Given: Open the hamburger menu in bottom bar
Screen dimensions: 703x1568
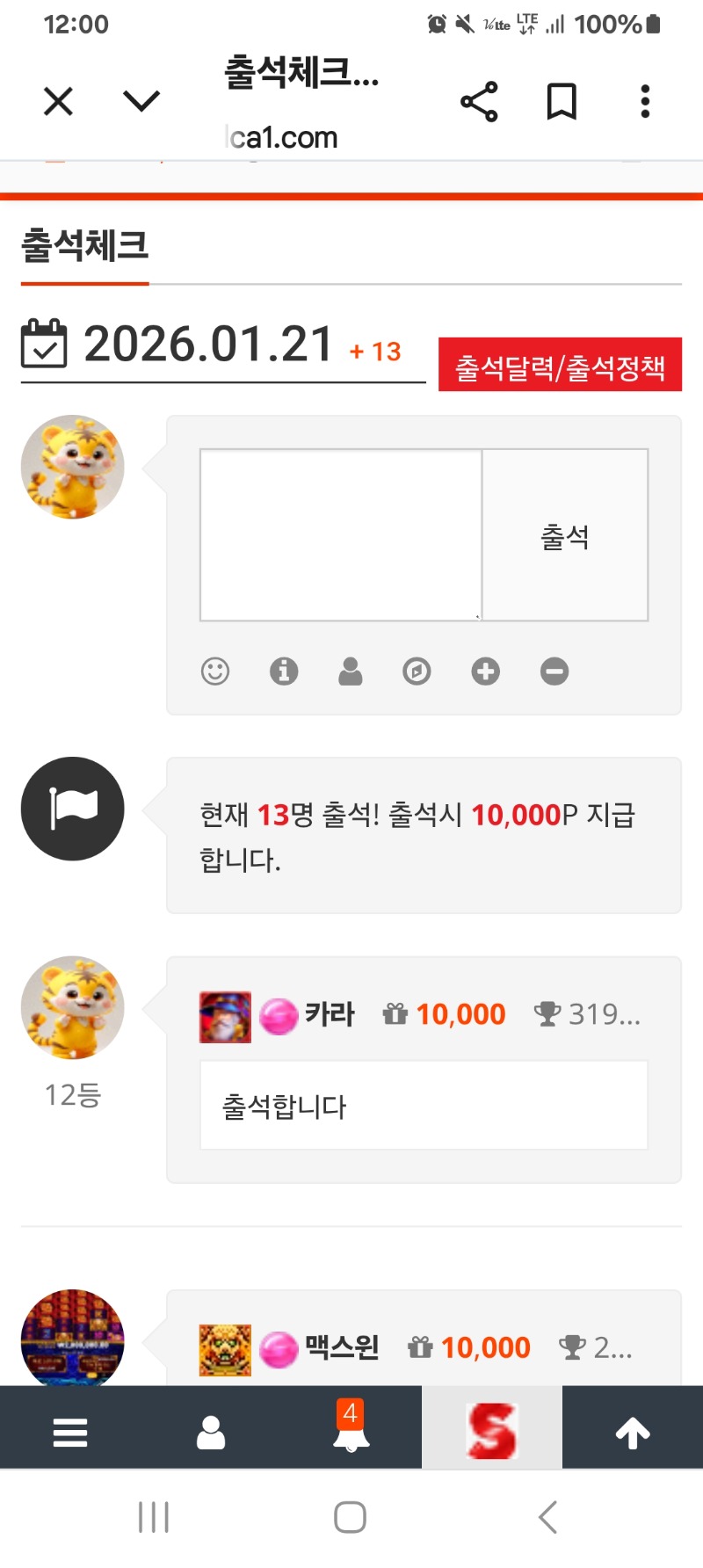Looking at the screenshot, I should point(70,1432).
